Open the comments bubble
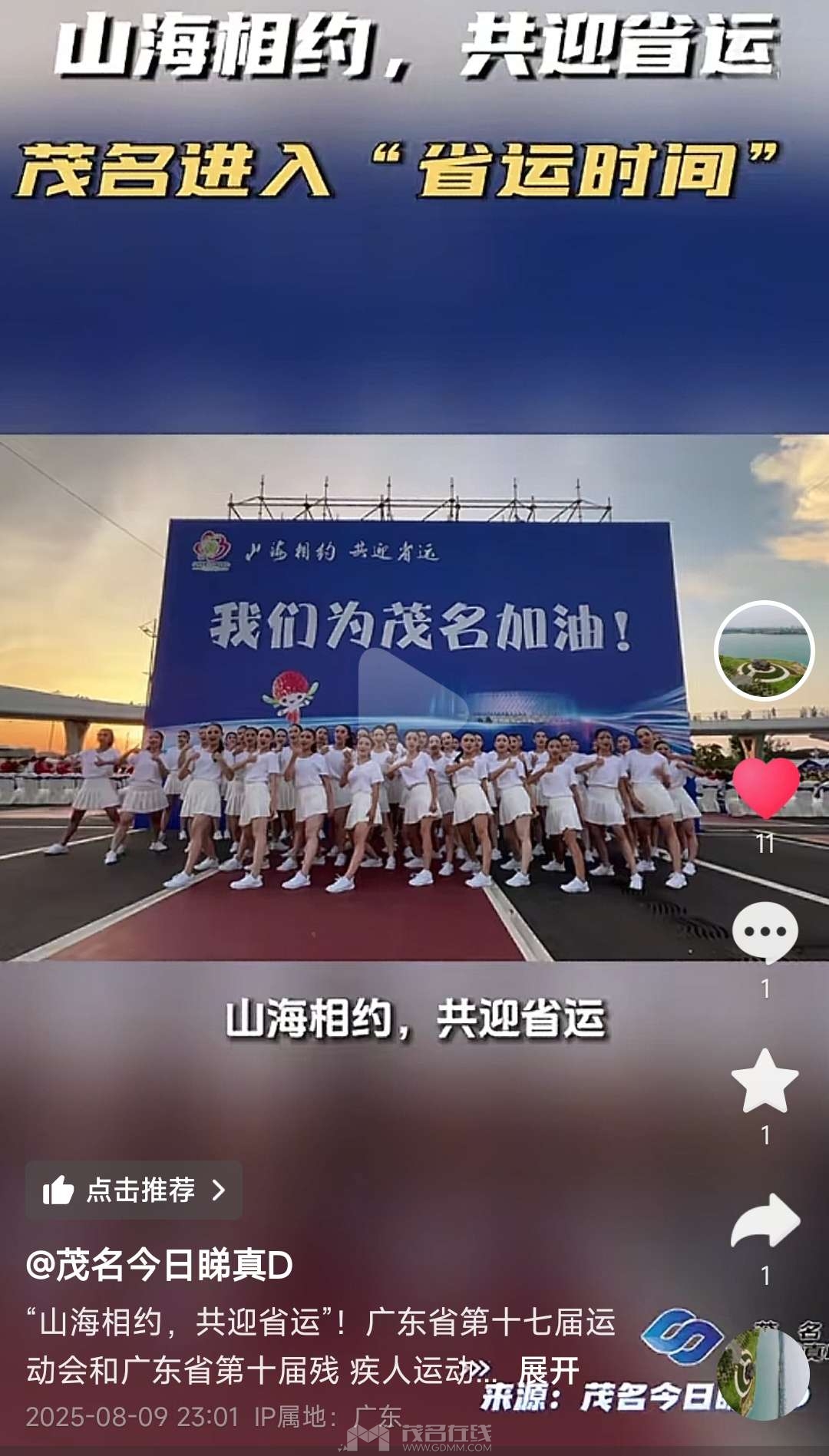This screenshot has width=829, height=1456. 765,933
